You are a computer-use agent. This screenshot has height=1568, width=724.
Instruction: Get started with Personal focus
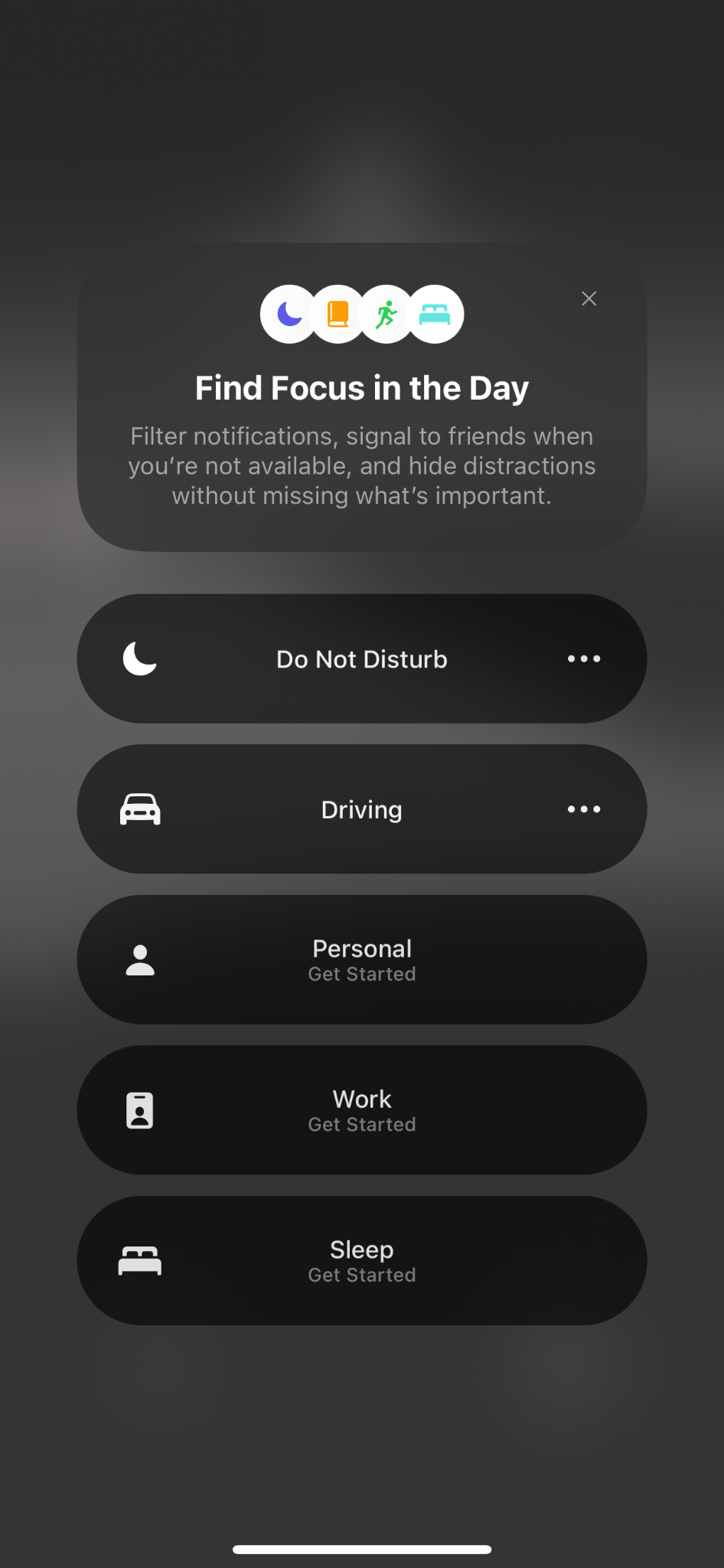361,960
